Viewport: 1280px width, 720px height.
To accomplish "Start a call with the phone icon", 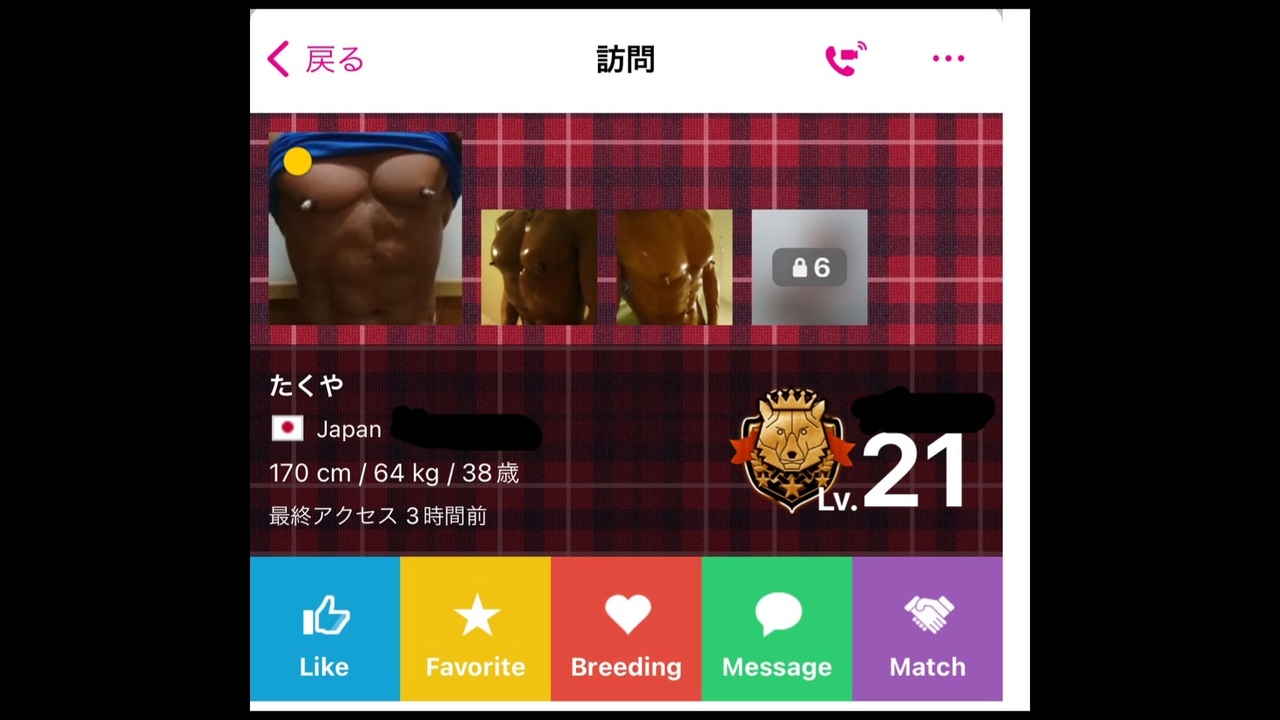I will [845, 59].
